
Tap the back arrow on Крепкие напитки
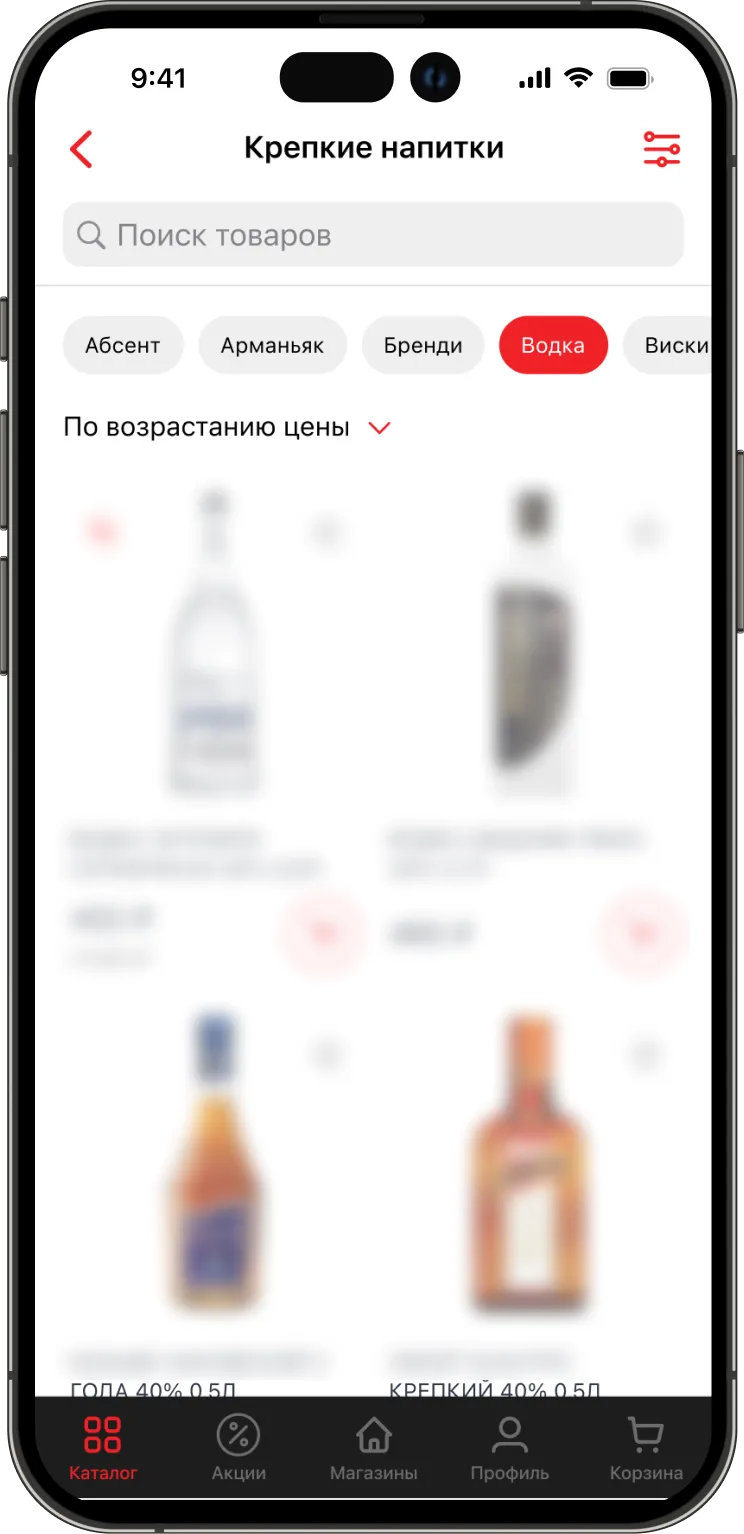[x=82, y=148]
